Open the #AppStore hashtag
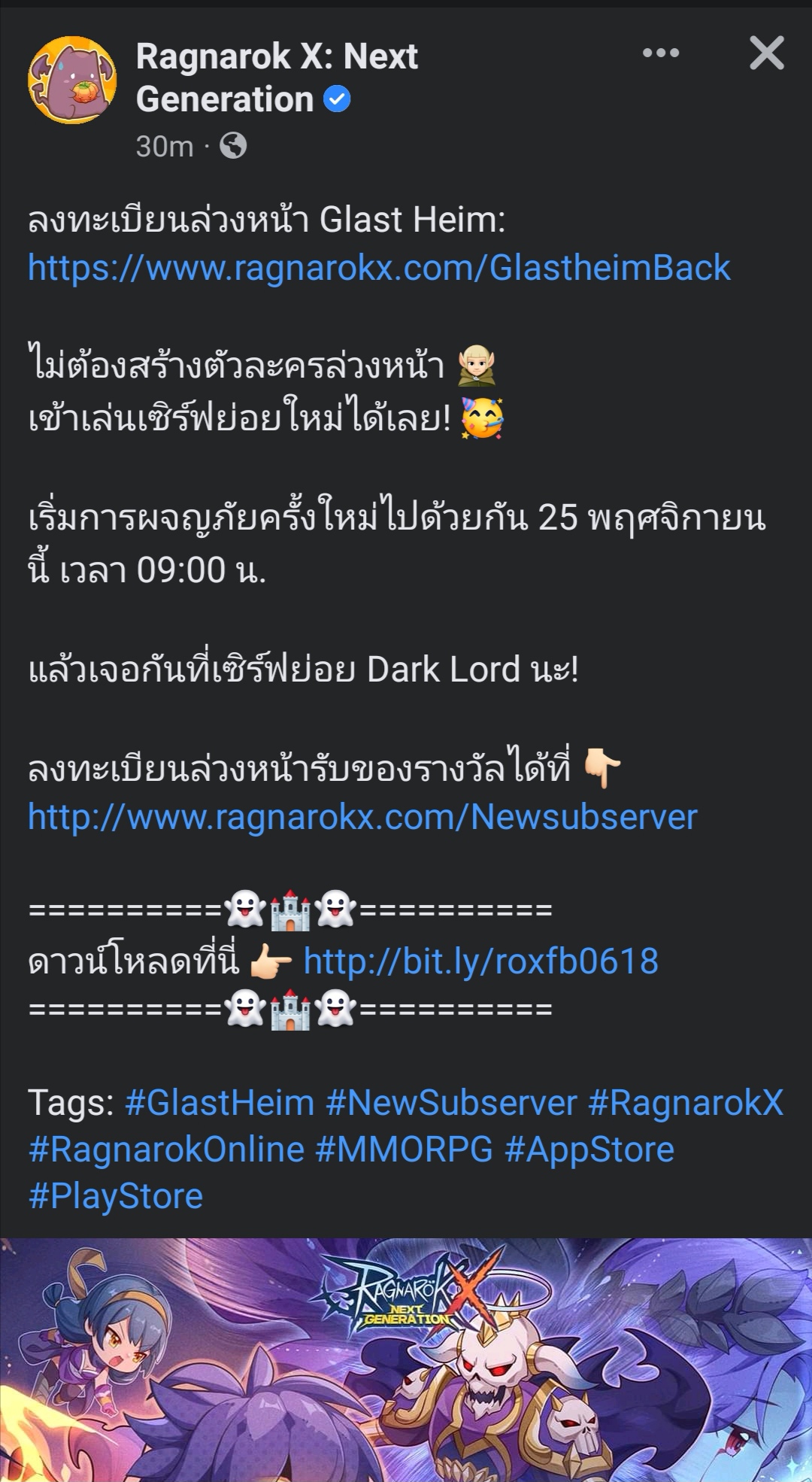 coord(589,1149)
